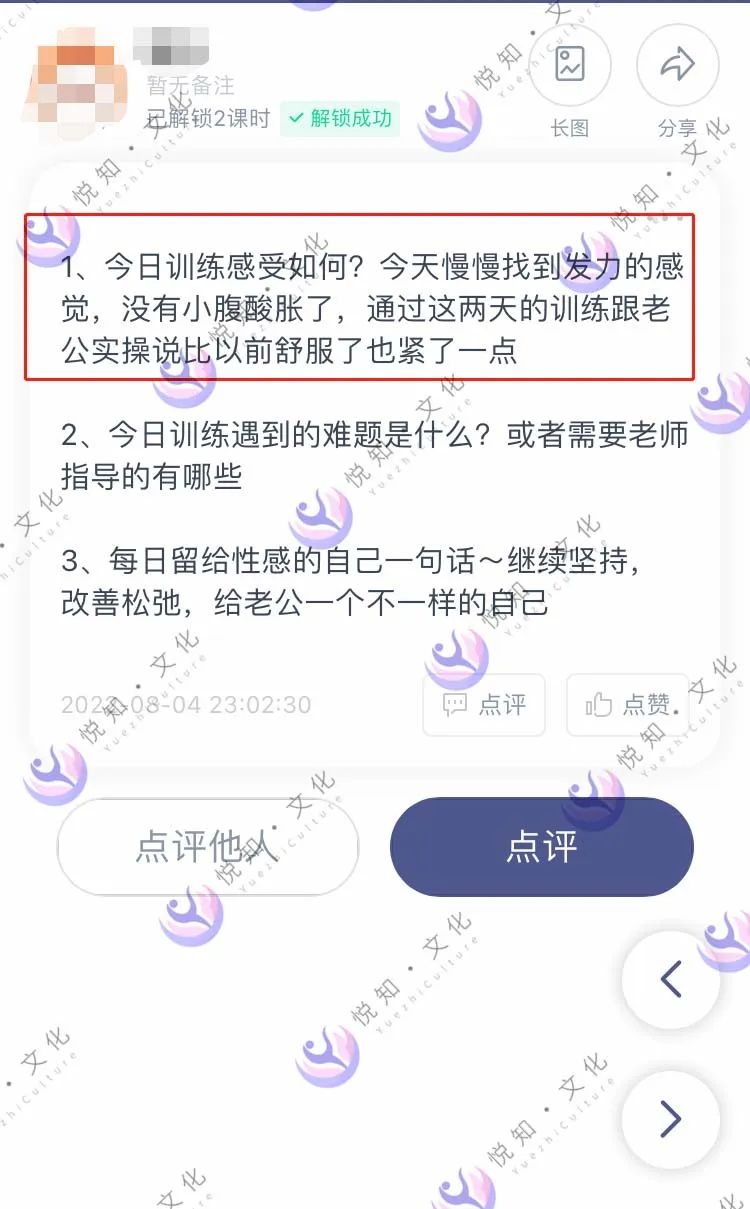
Task: Like the post with 点赞
Action: (x=627, y=705)
